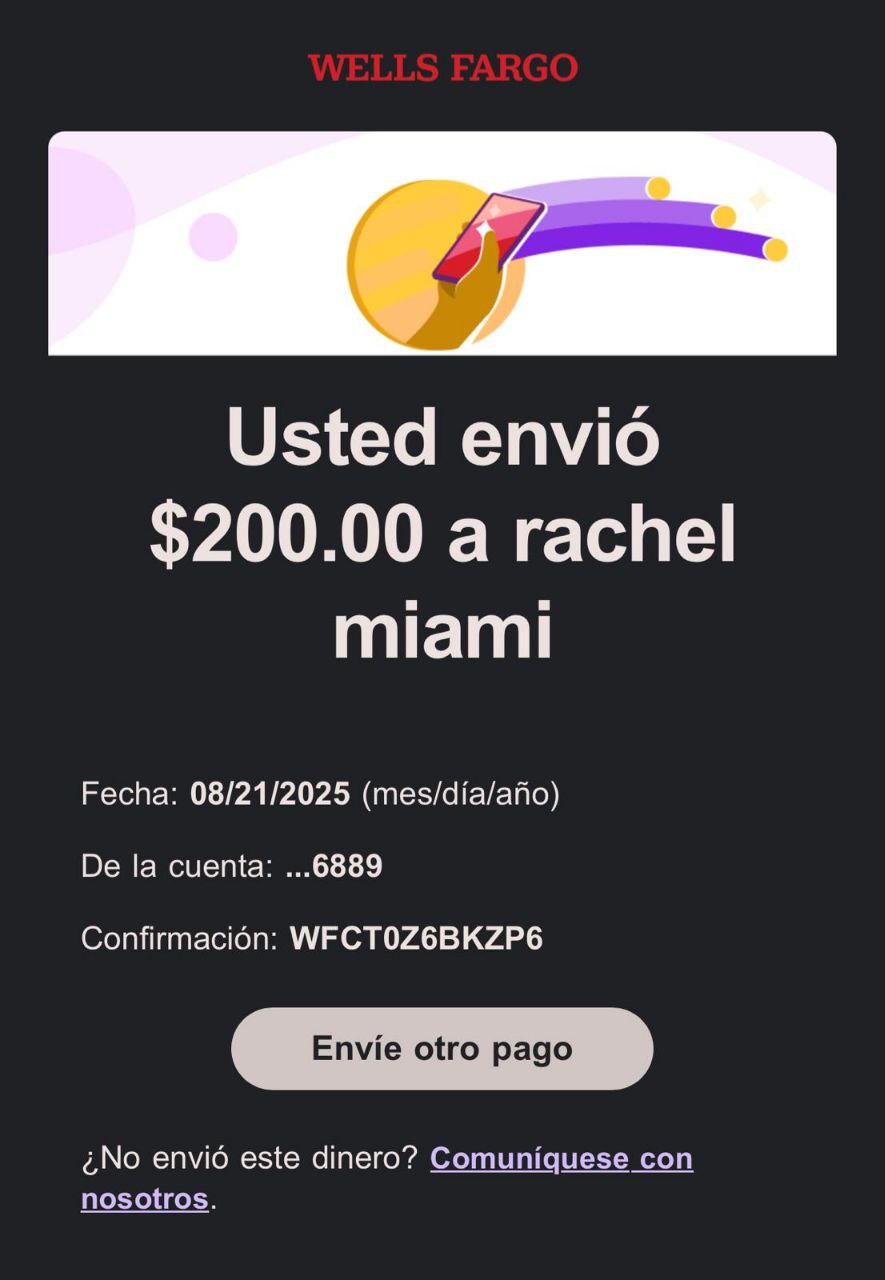Tap the "Envíe otro pago" button
This screenshot has height=1280, width=885.
(x=442, y=1048)
